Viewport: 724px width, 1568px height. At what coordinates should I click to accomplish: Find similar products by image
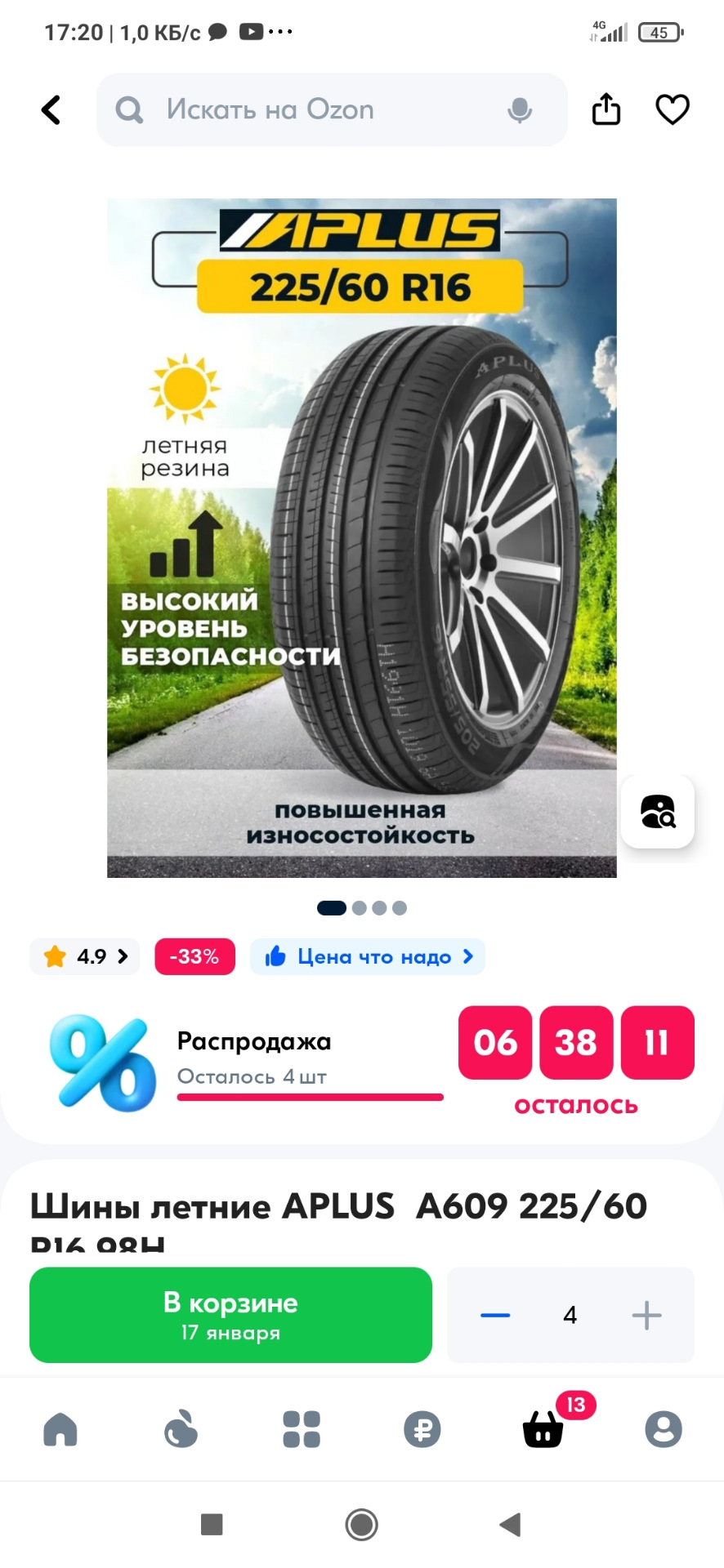point(658,812)
